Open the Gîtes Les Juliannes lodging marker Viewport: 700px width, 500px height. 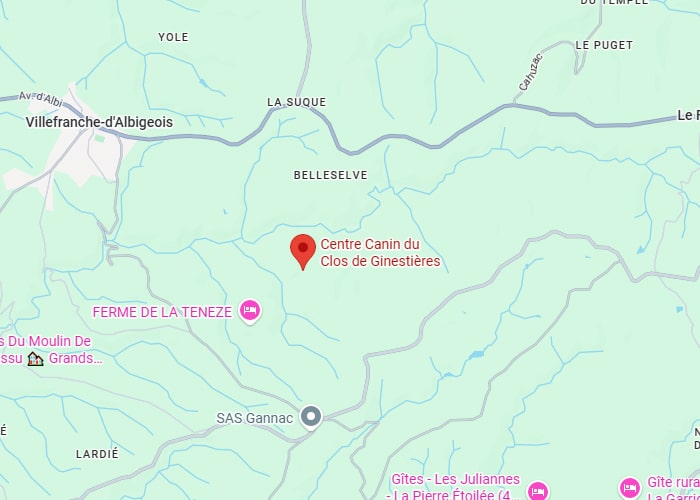tap(538, 491)
